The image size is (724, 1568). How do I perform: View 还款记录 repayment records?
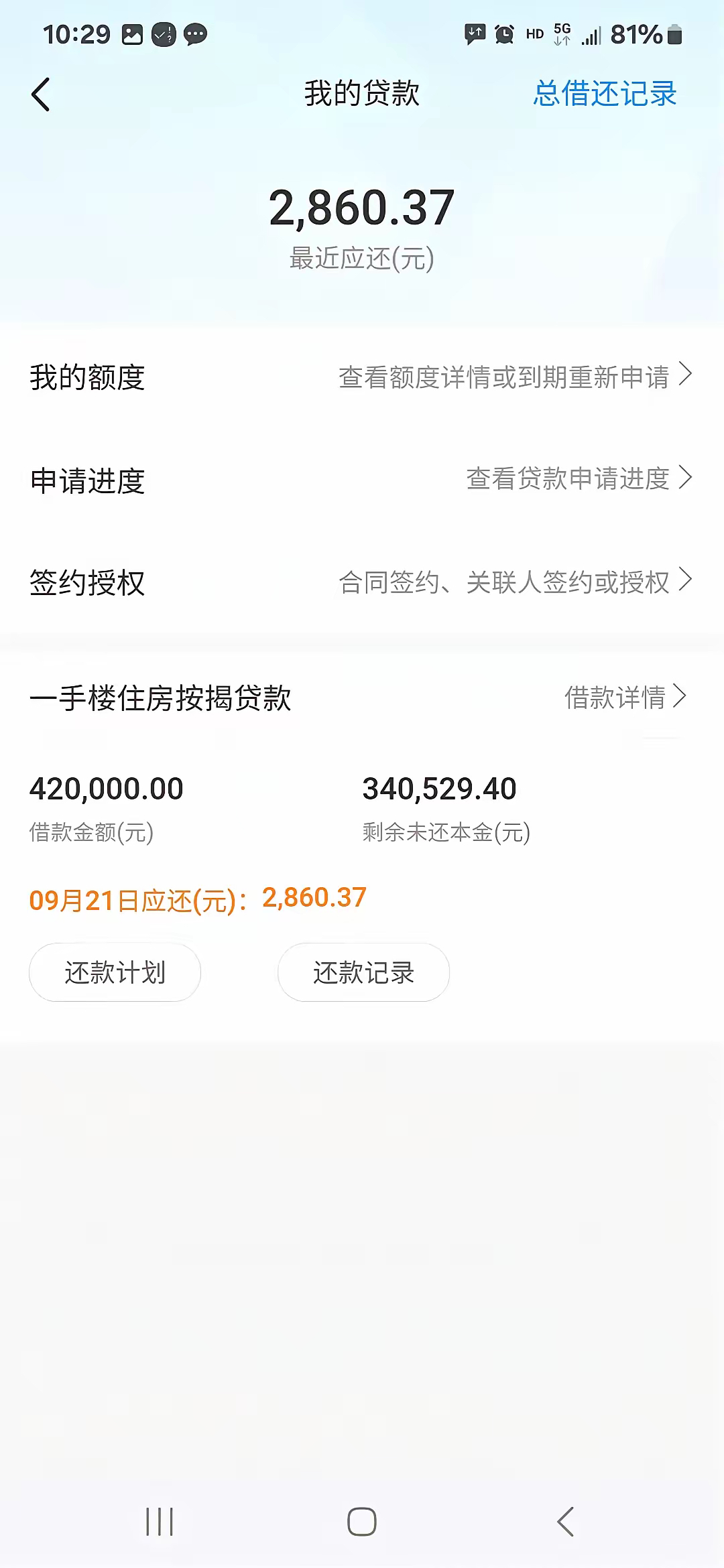[362, 973]
